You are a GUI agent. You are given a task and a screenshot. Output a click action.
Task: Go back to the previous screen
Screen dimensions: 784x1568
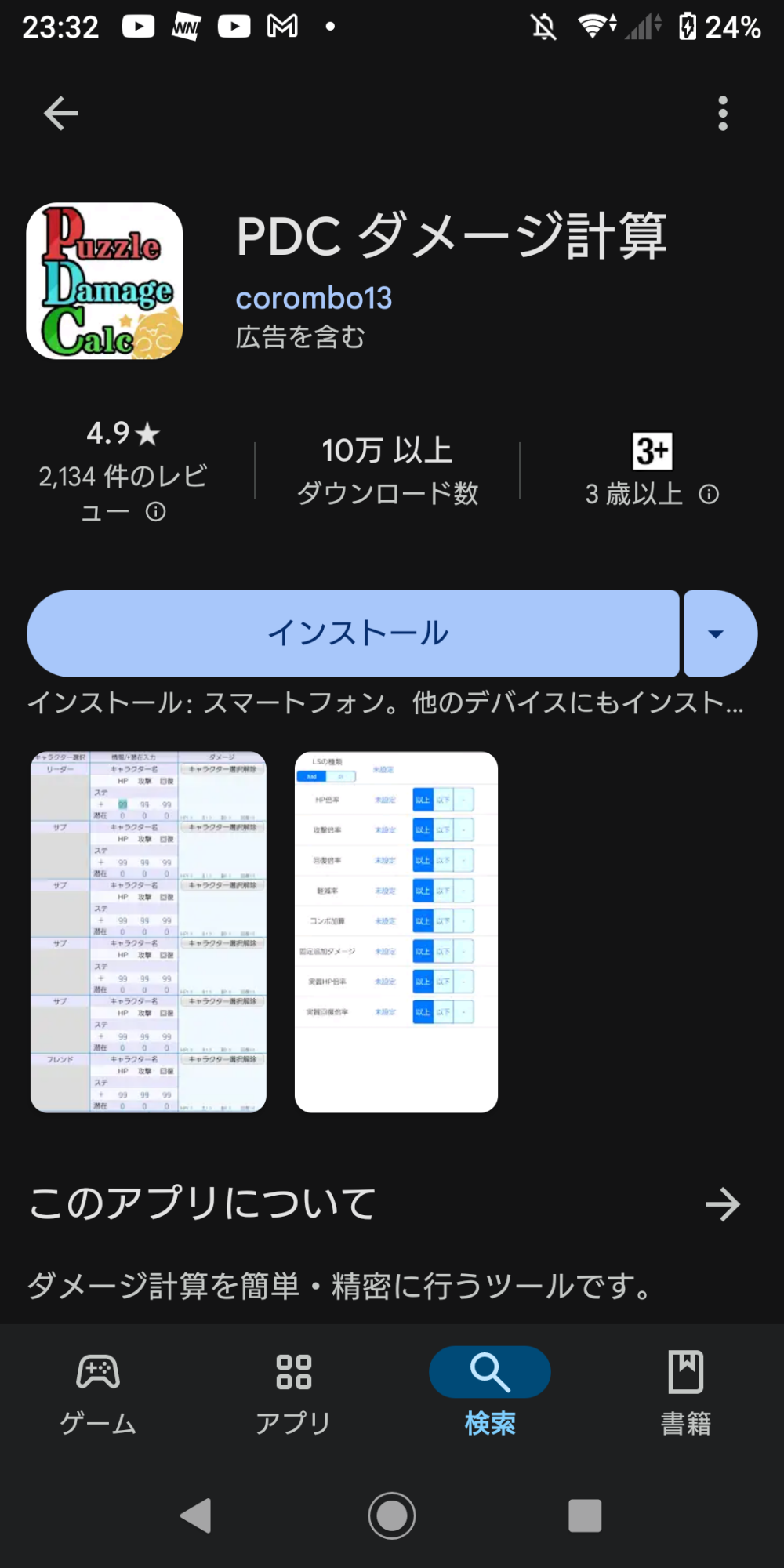[x=60, y=114]
